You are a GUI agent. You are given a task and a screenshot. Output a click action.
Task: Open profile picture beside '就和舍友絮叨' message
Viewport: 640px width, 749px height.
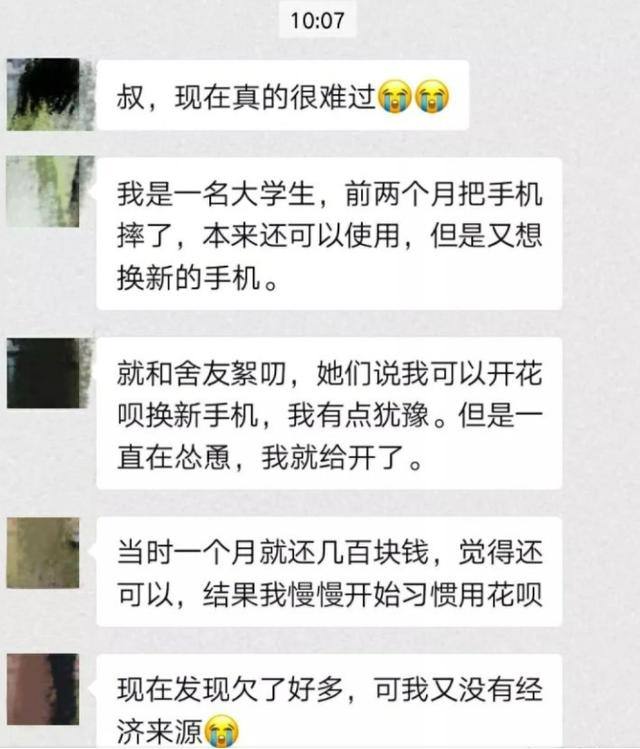pyautogui.click(x=43, y=372)
